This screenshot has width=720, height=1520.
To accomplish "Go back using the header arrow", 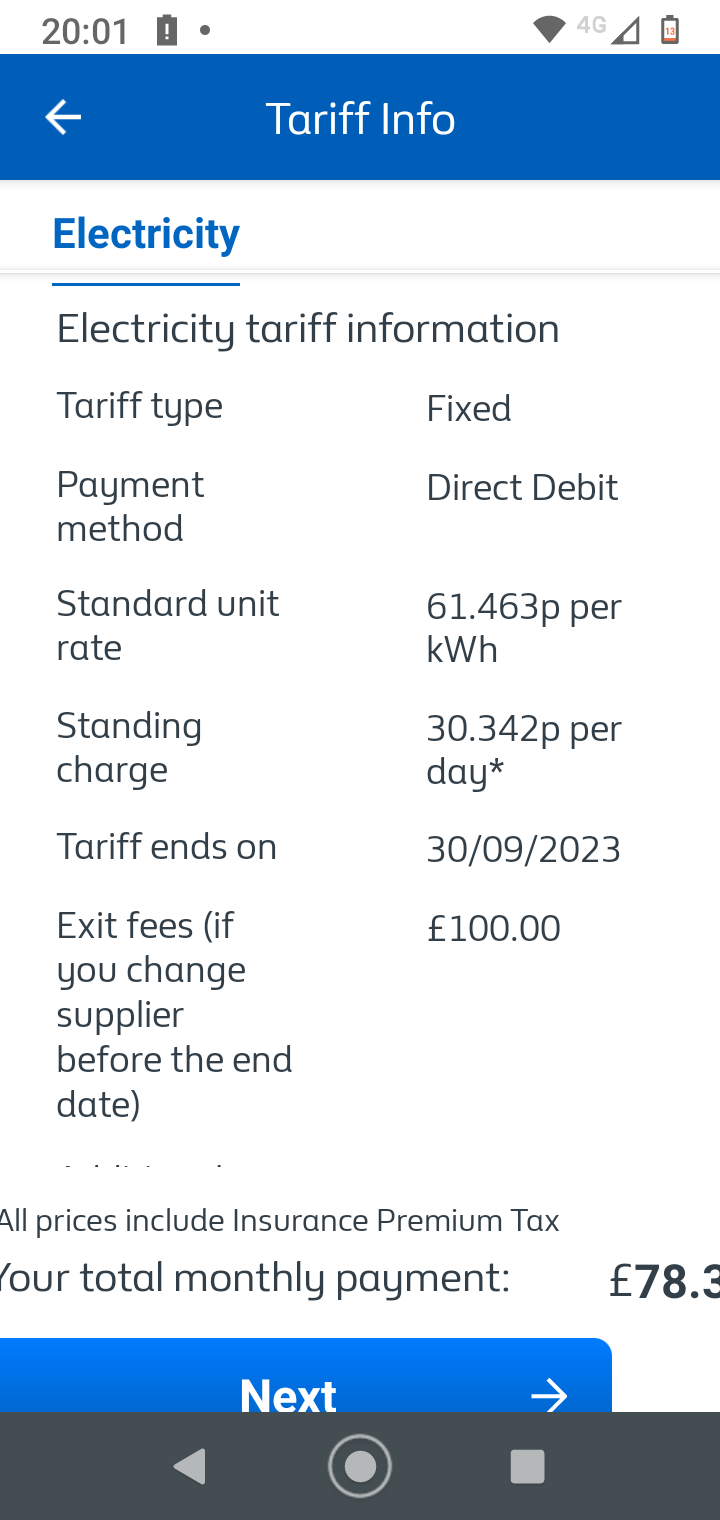I will coord(62,118).
